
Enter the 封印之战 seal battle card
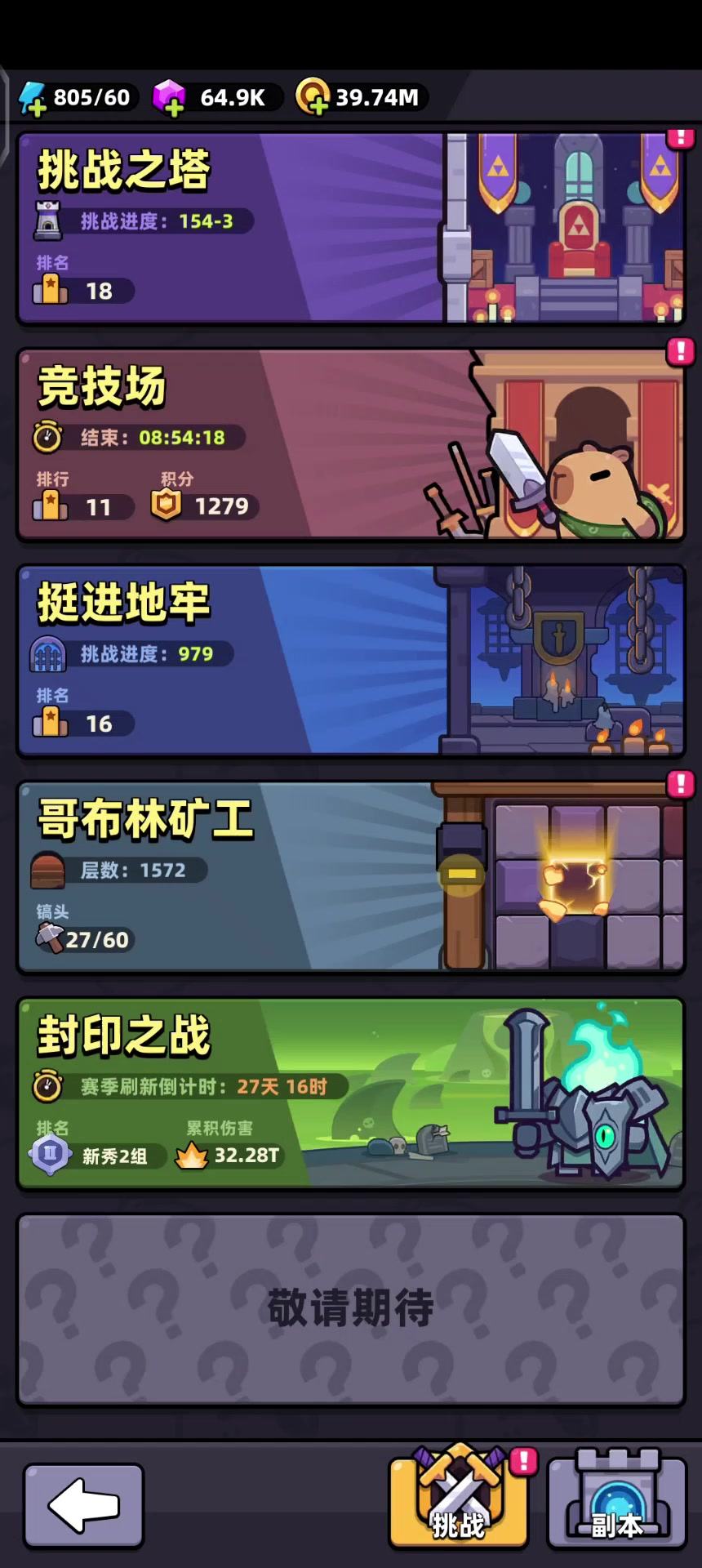tap(351, 1094)
